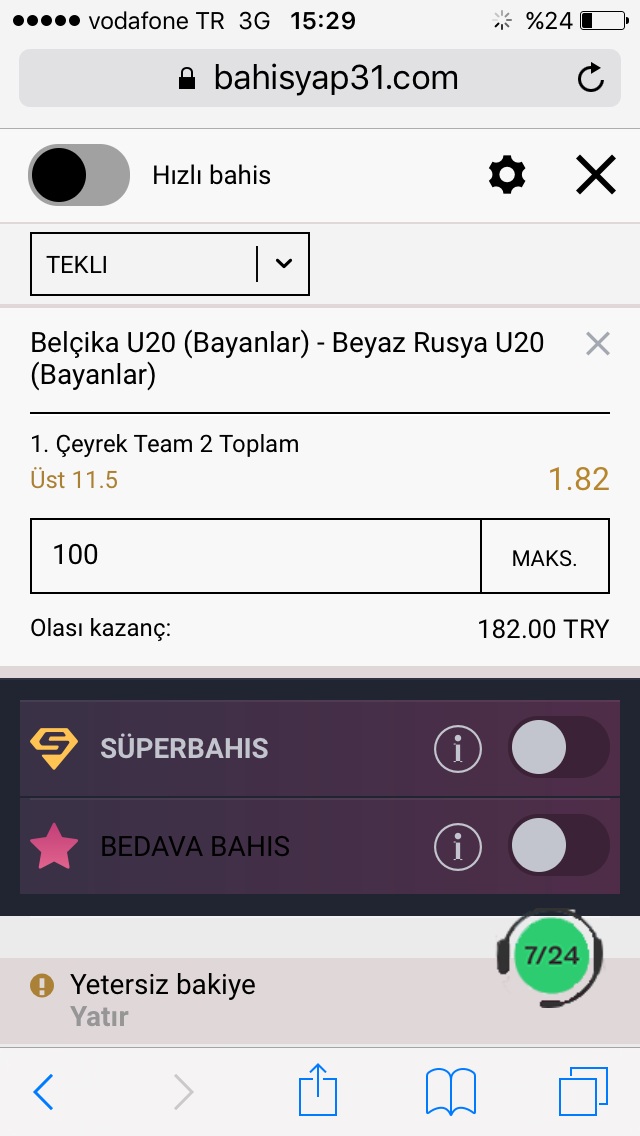Show info about BEDAVA BAHIS
The height and width of the screenshot is (1136, 640).
[x=457, y=845]
